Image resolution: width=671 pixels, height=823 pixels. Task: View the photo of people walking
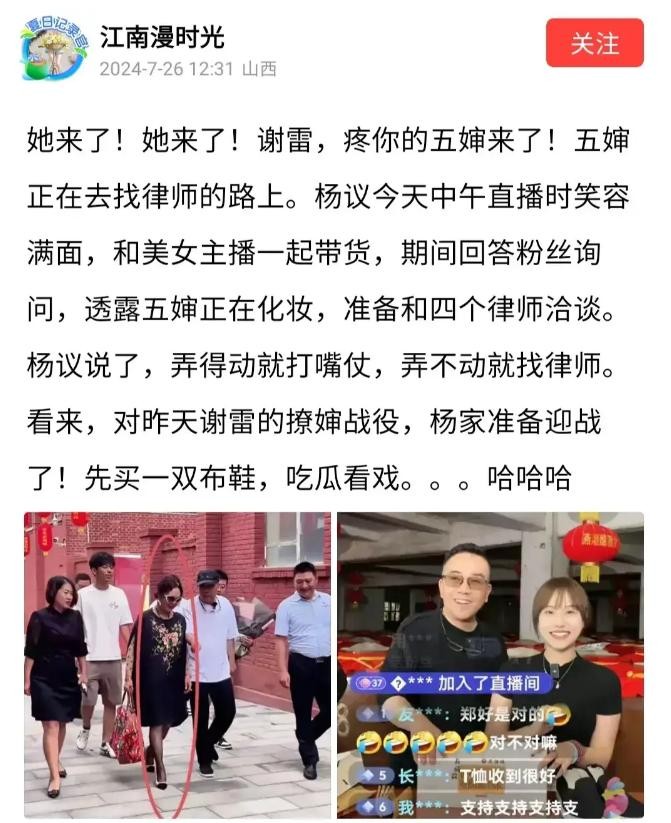tap(177, 664)
